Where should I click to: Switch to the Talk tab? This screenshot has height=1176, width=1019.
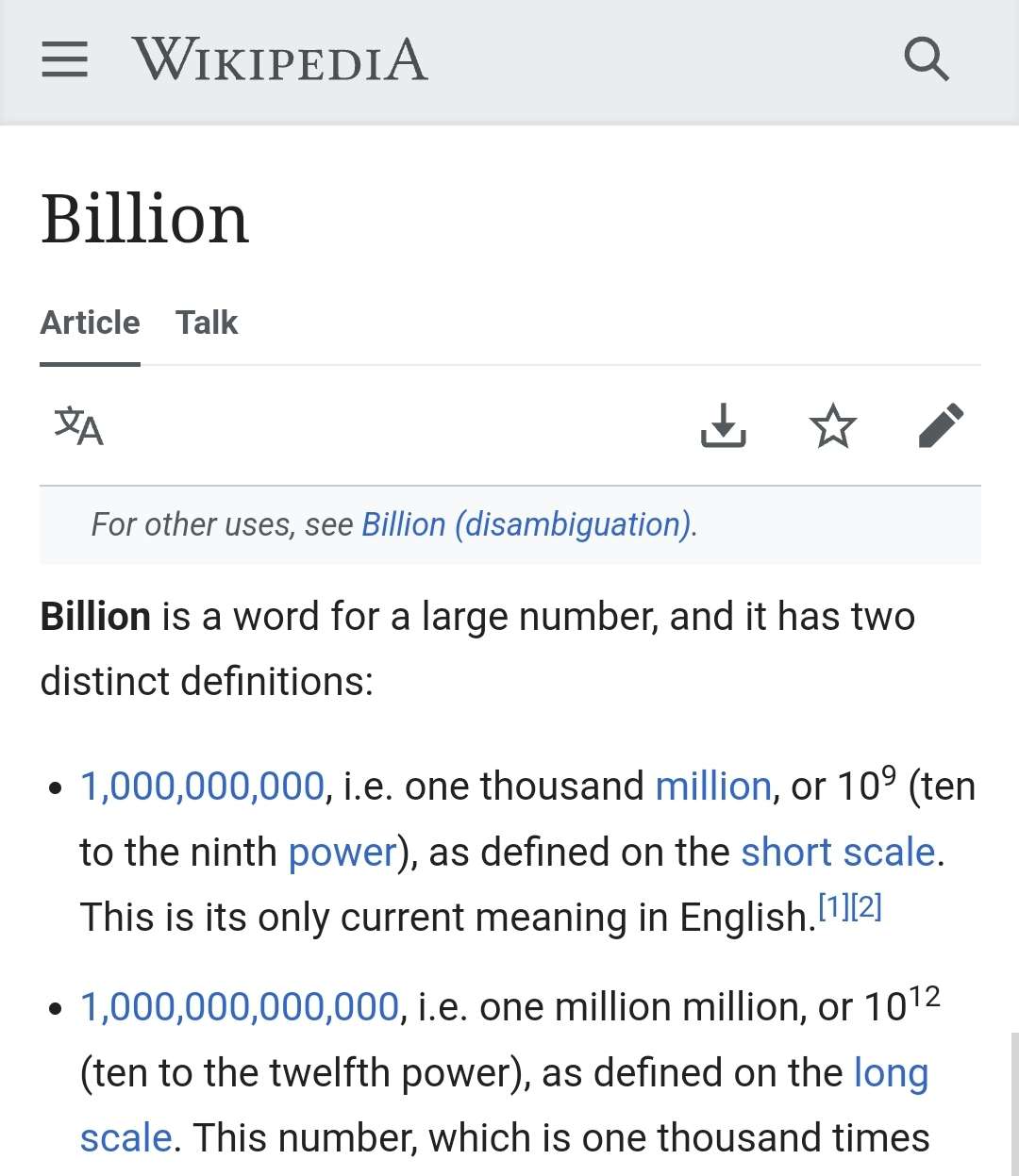click(x=207, y=323)
